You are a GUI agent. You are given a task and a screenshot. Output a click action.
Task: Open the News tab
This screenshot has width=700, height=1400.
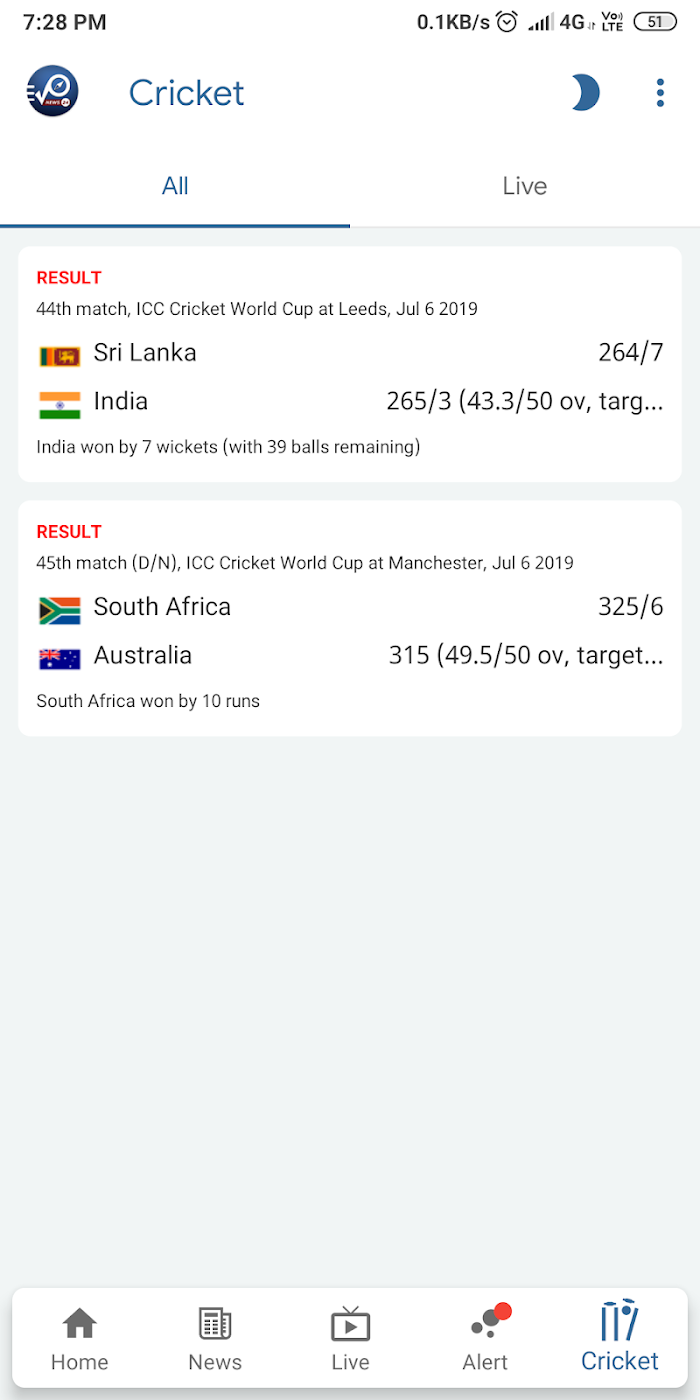point(215,1338)
